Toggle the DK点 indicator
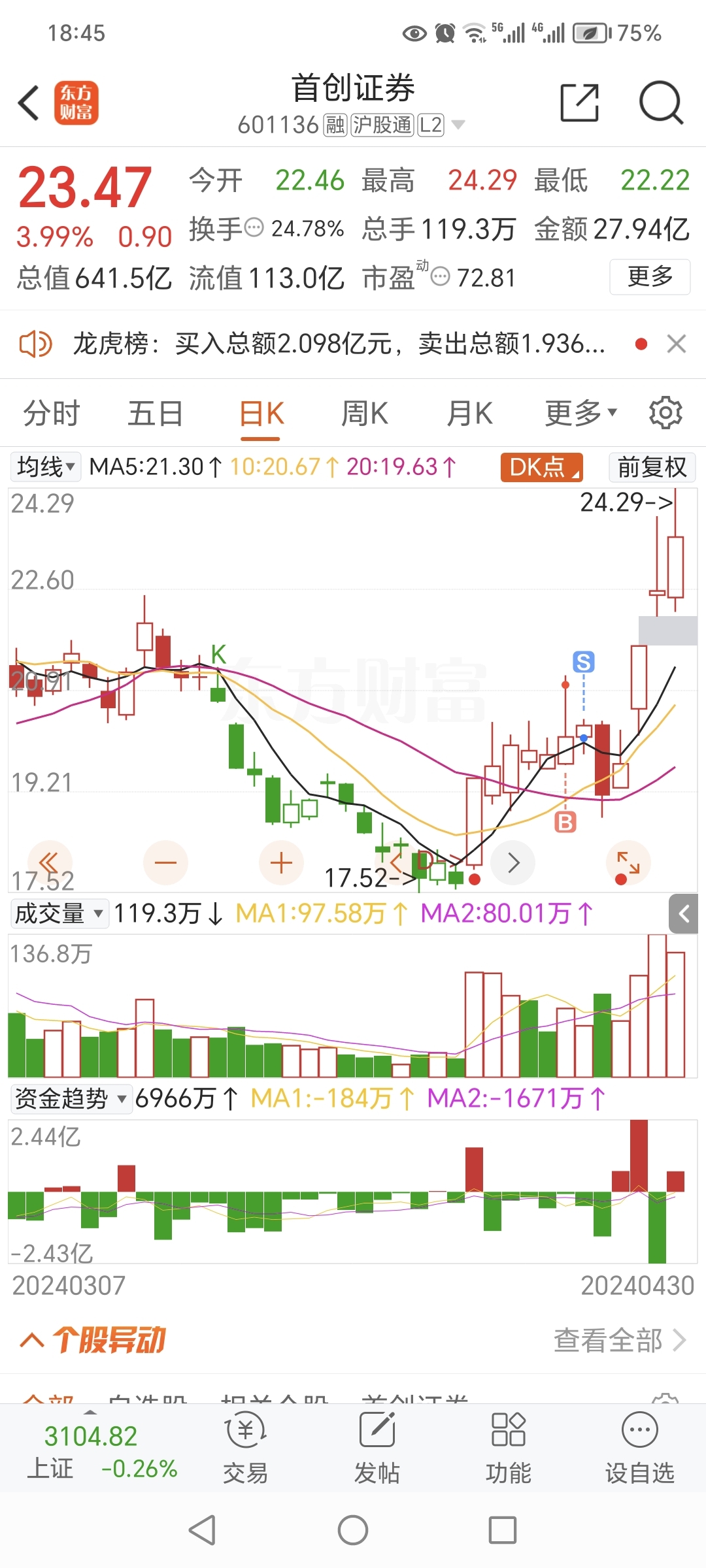This screenshot has width=706, height=1568. 541,467
